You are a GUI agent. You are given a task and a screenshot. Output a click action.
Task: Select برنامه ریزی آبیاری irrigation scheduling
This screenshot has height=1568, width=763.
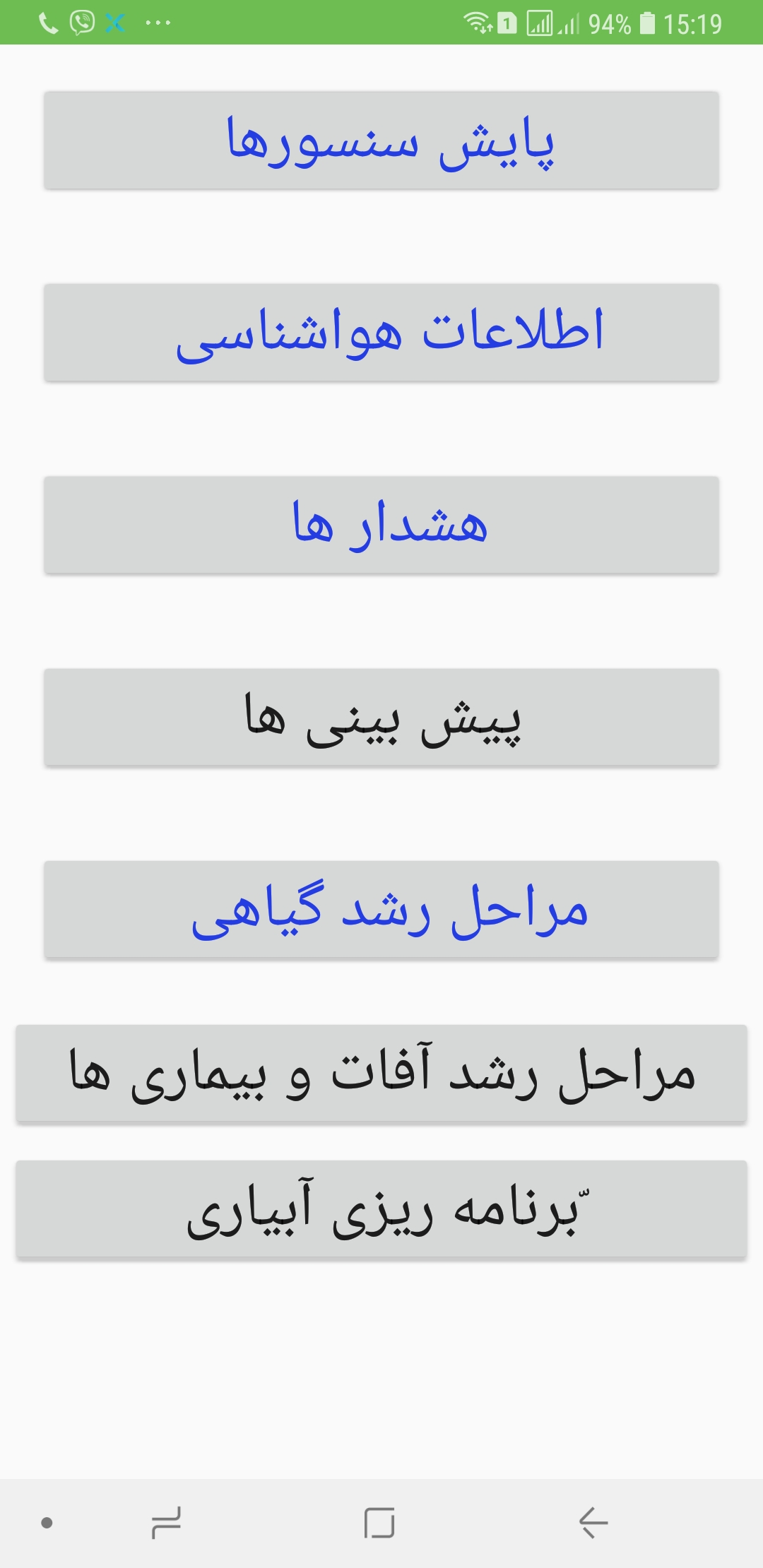pyautogui.click(x=381, y=1209)
